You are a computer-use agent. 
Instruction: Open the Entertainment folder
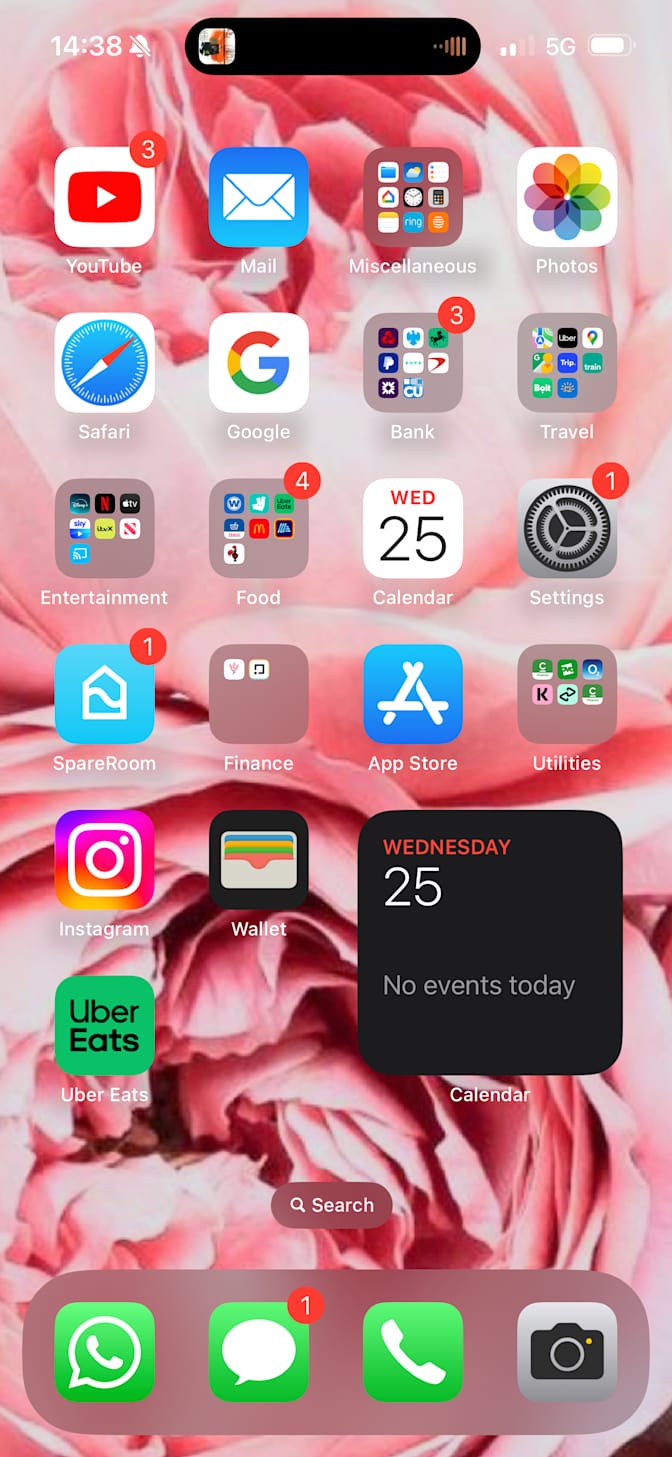coord(104,528)
